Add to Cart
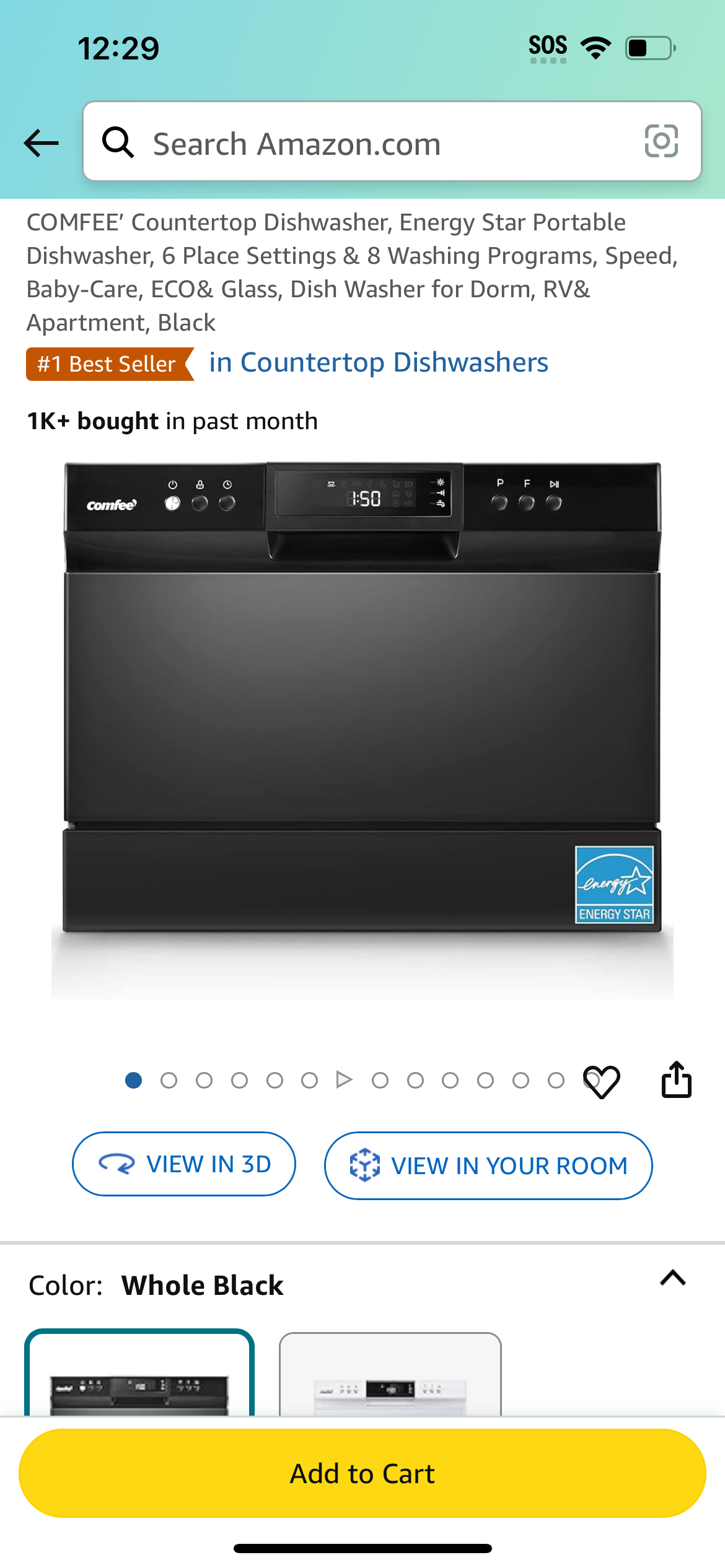Viewport: 725px width, 1568px height. 362,1474
